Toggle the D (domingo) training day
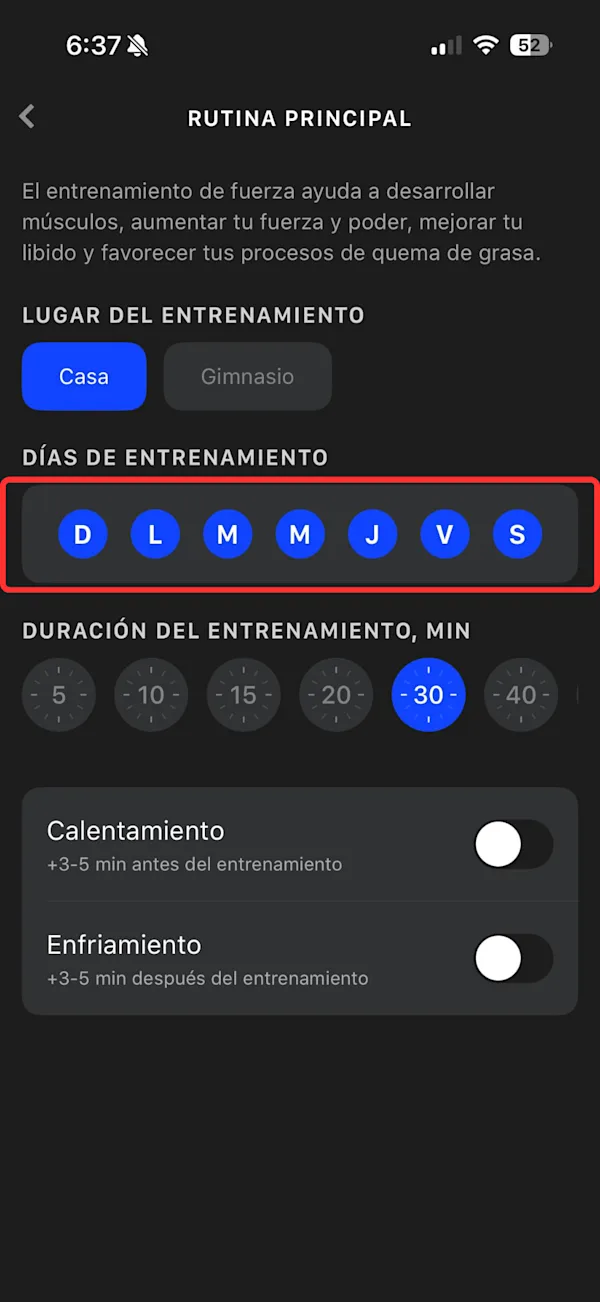 pyautogui.click(x=82, y=535)
